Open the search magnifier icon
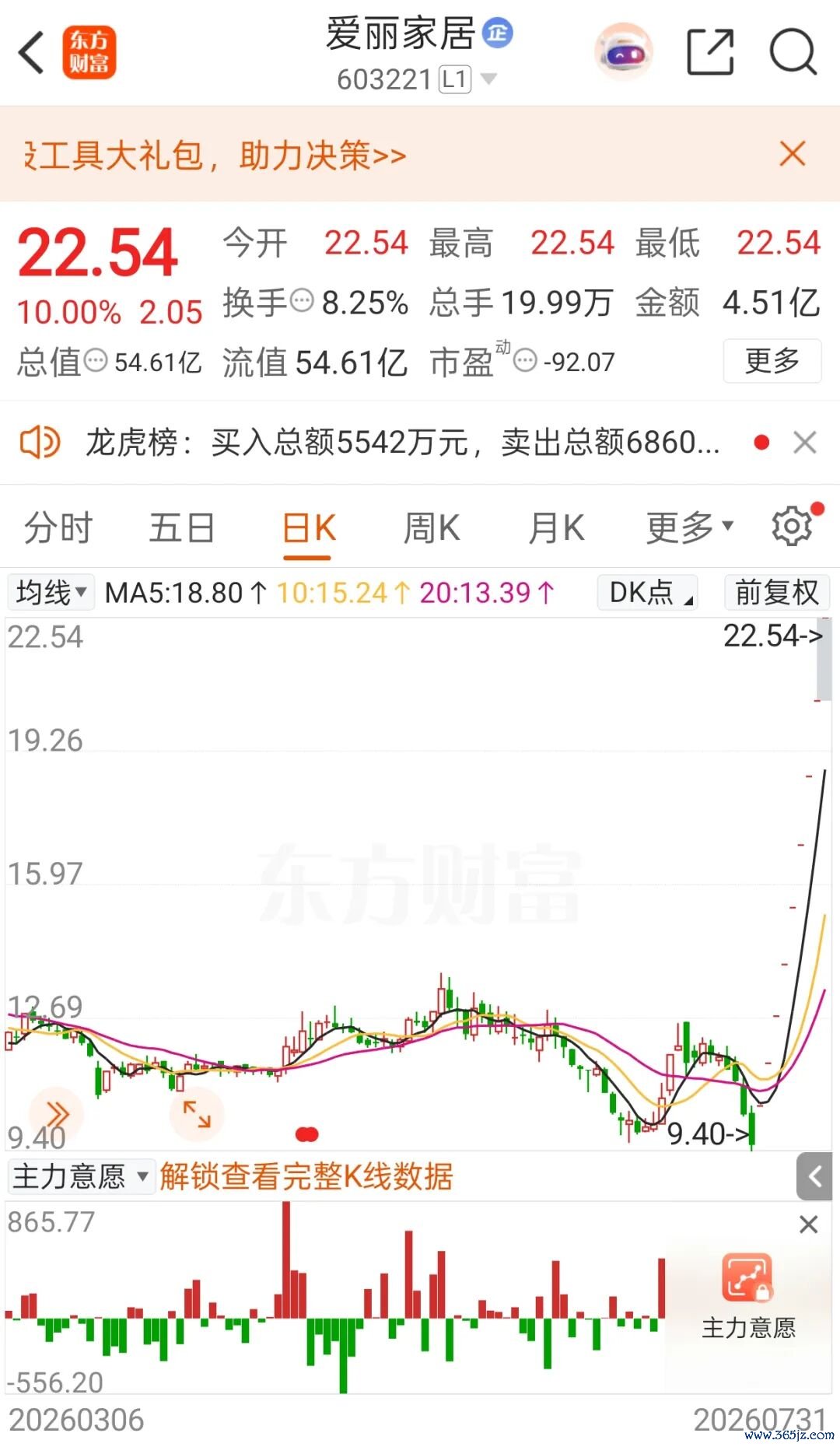 793,52
